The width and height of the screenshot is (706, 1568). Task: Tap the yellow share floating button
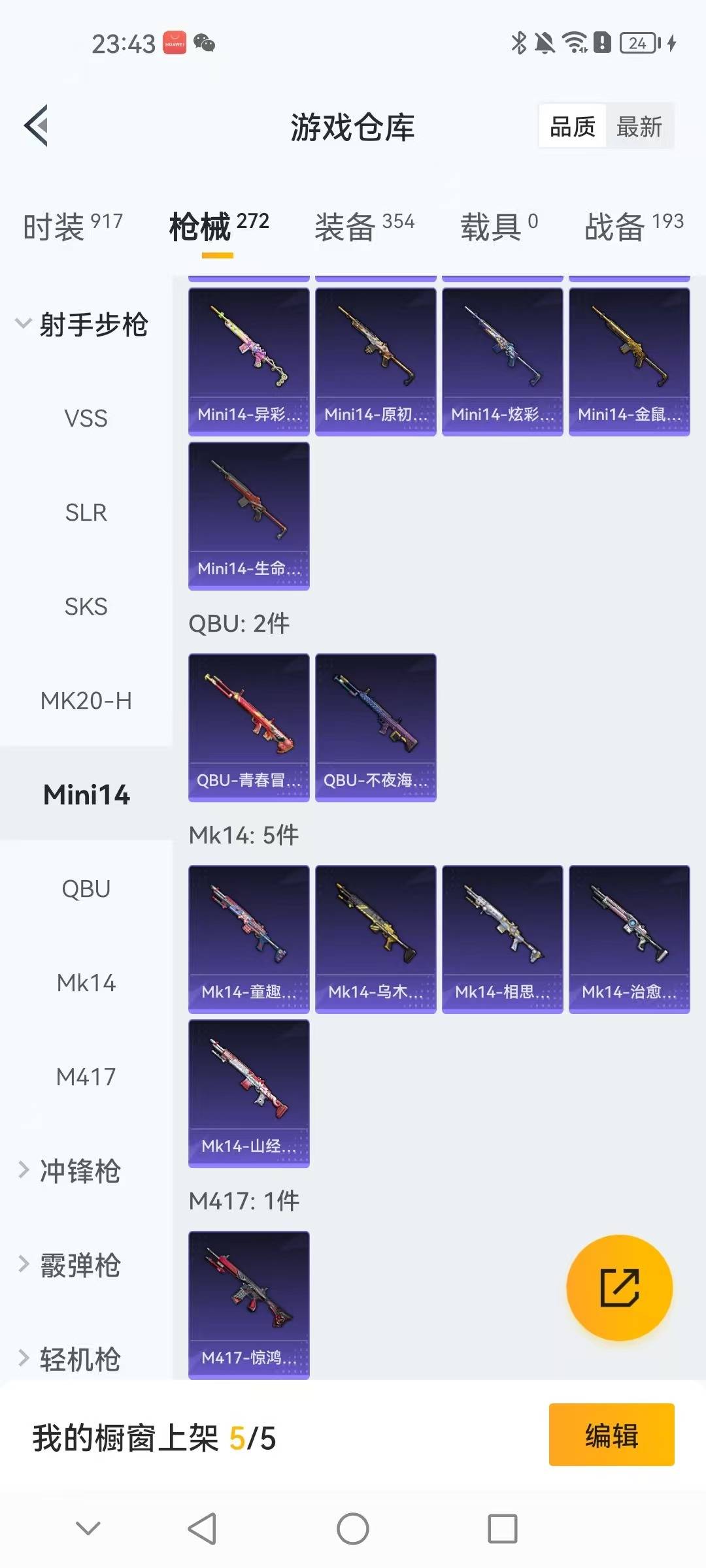point(619,1287)
